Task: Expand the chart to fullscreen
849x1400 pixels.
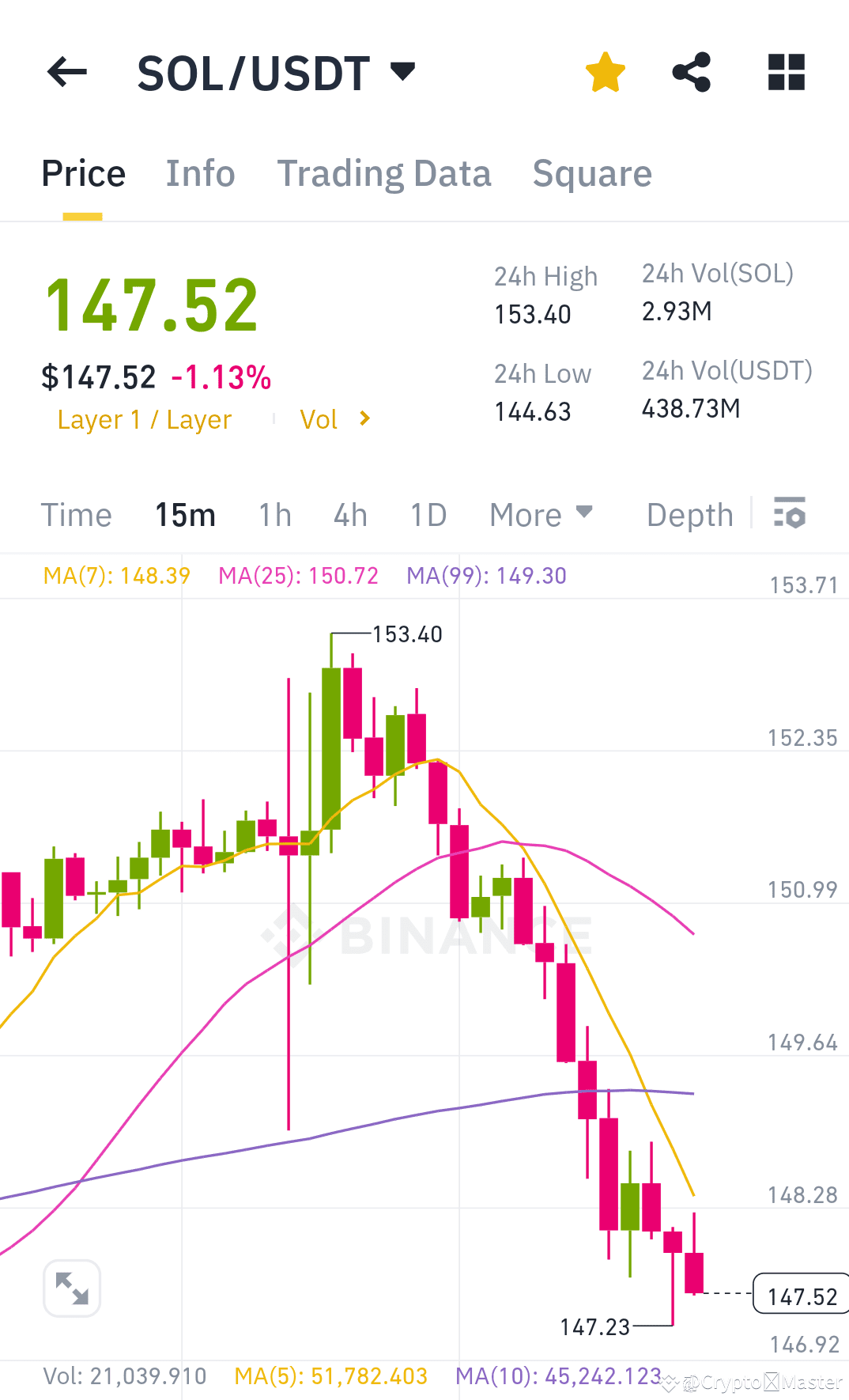Action: point(71,1288)
